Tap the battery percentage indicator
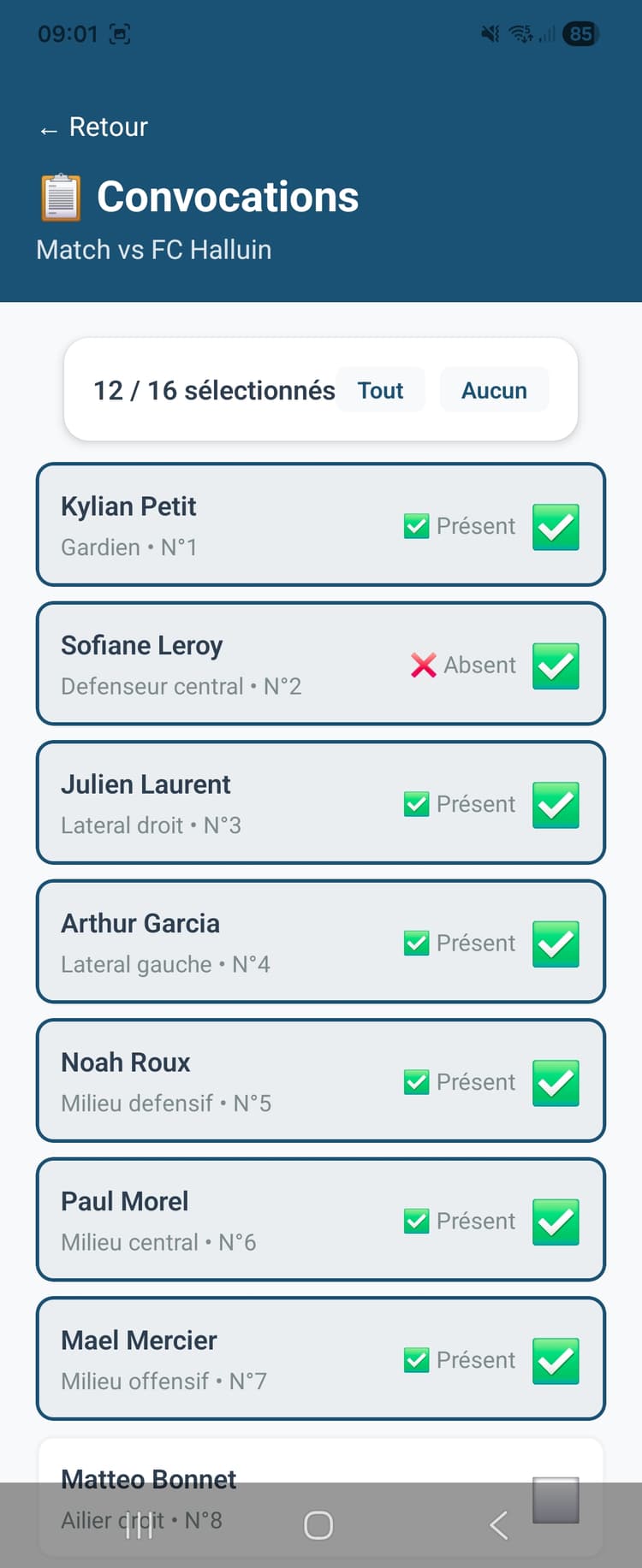The width and height of the screenshot is (642, 1568). click(x=580, y=33)
